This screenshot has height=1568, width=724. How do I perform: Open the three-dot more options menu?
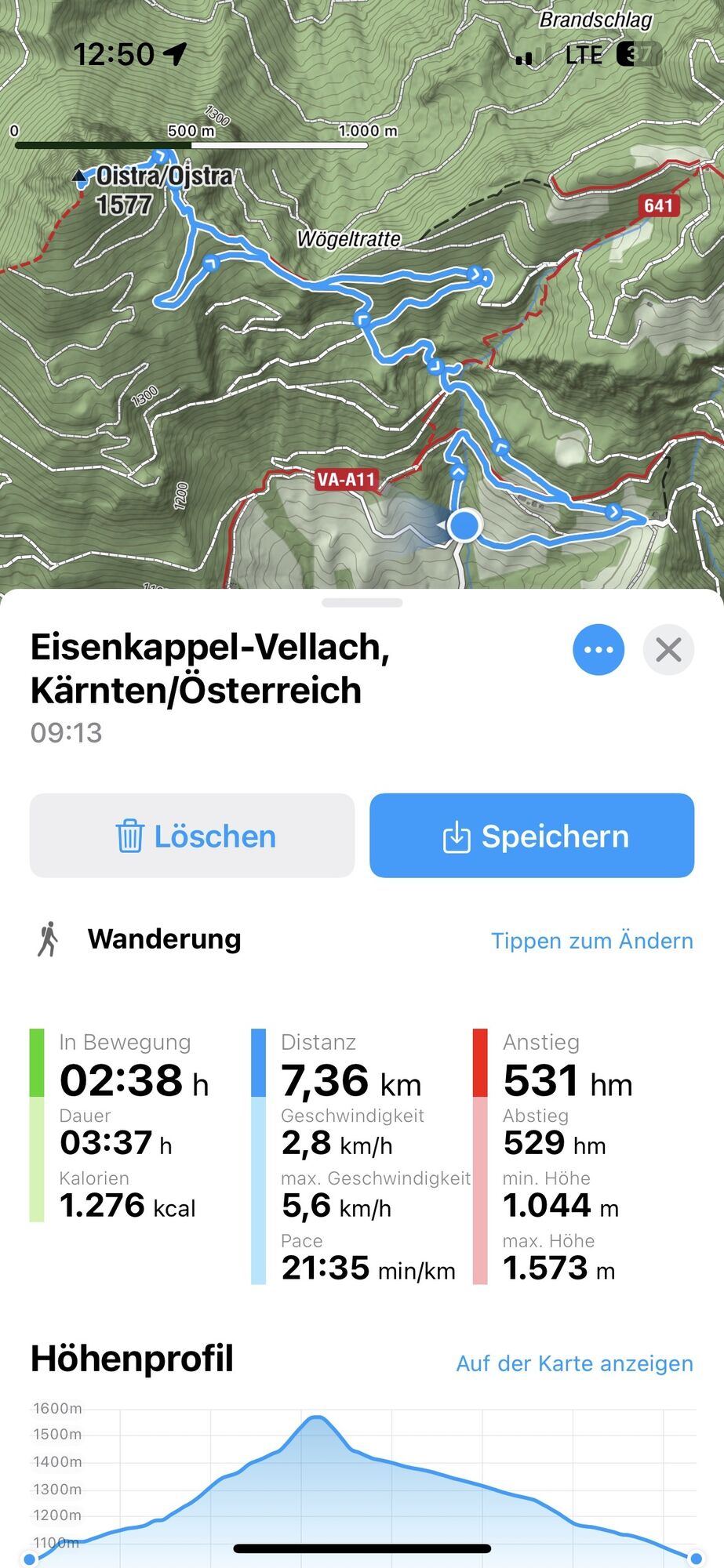pyautogui.click(x=598, y=649)
